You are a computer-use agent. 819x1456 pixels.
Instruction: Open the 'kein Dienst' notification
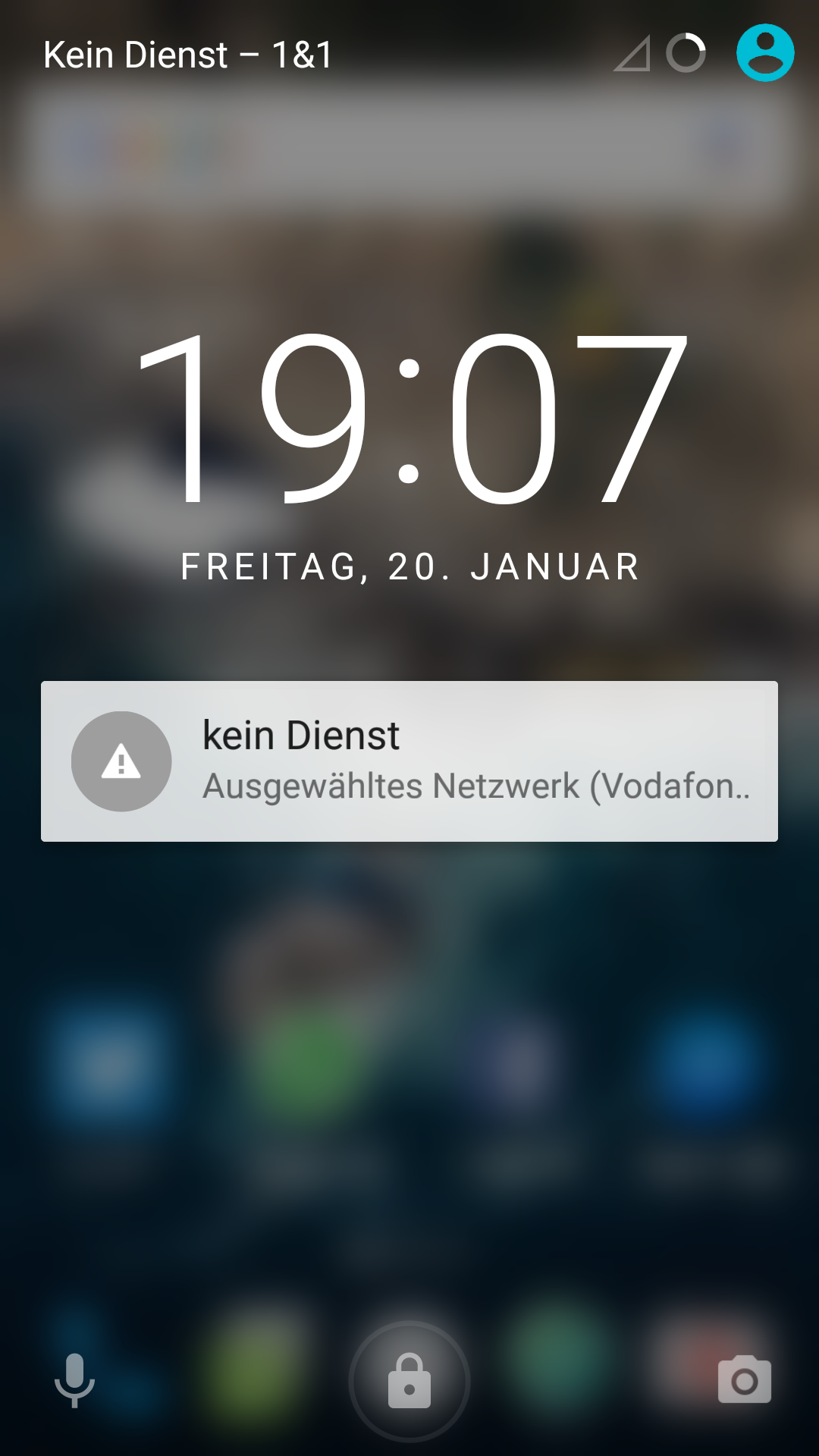click(409, 761)
